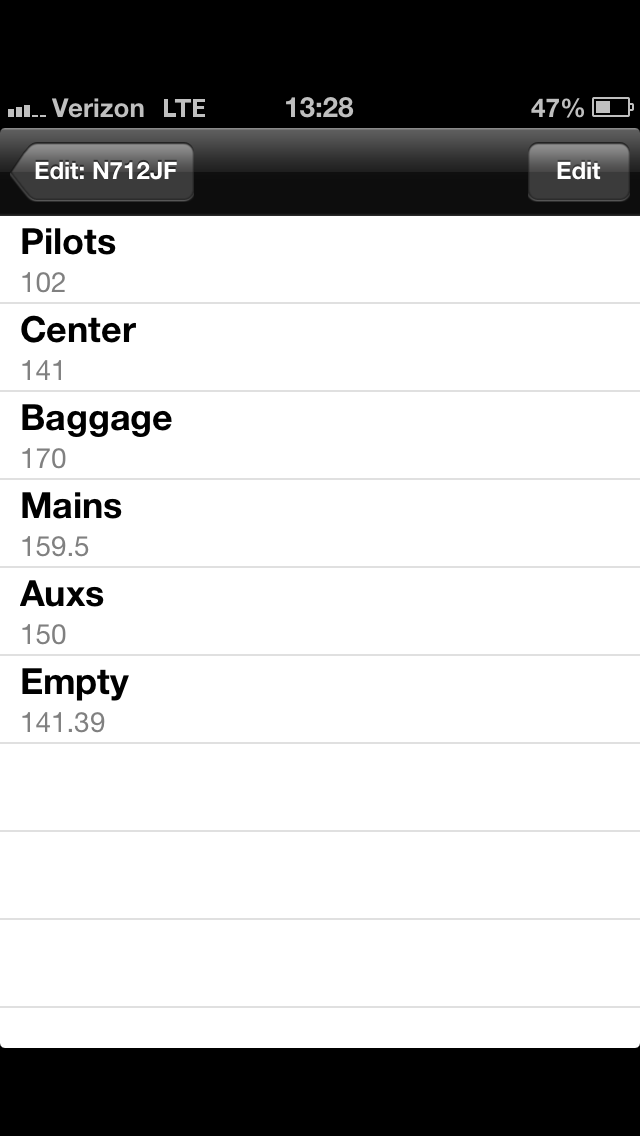Open the Pilots station row
640x1136 pixels.
coord(320,260)
